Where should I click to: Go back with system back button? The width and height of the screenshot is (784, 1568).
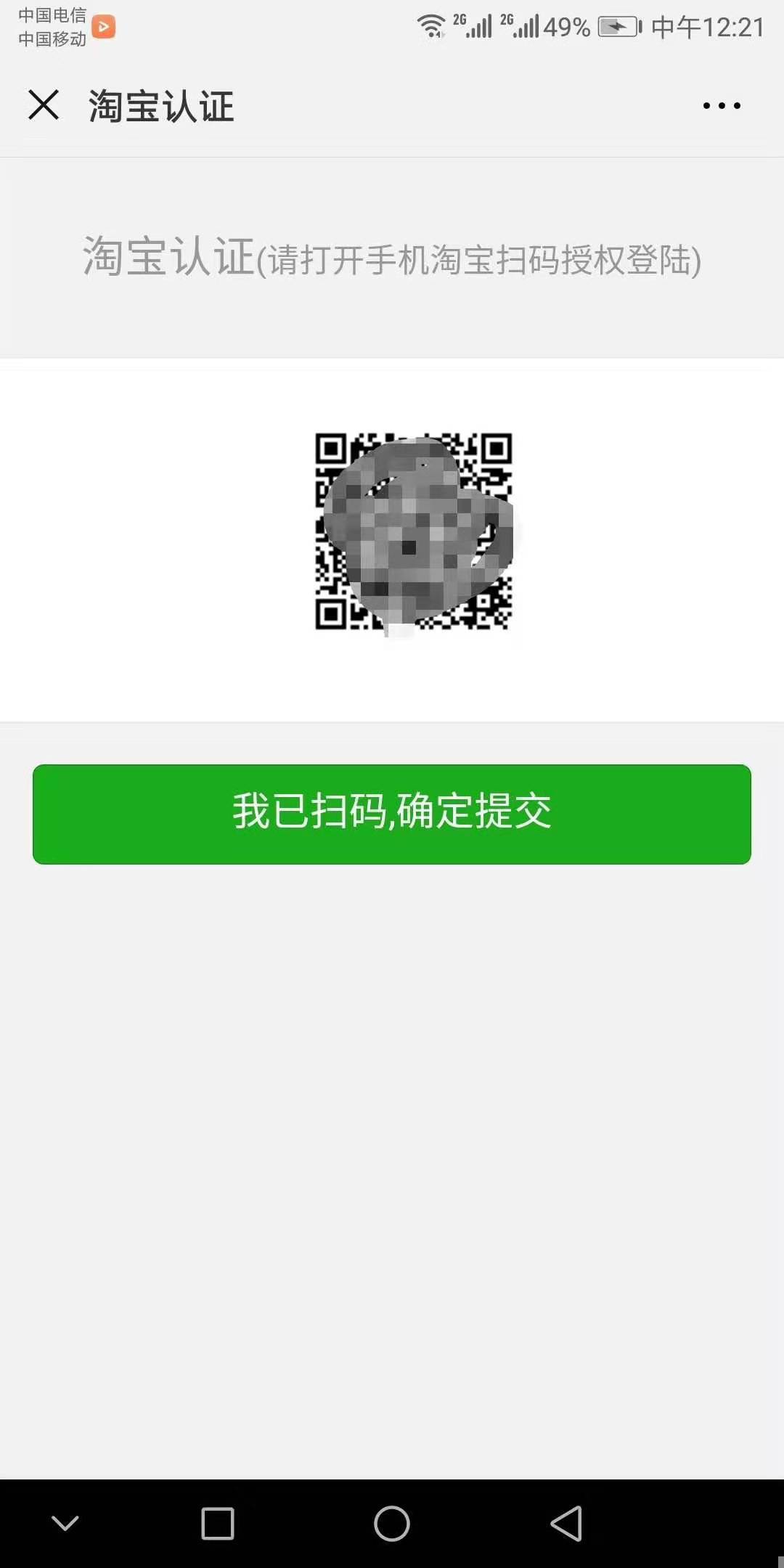(x=566, y=1523)
